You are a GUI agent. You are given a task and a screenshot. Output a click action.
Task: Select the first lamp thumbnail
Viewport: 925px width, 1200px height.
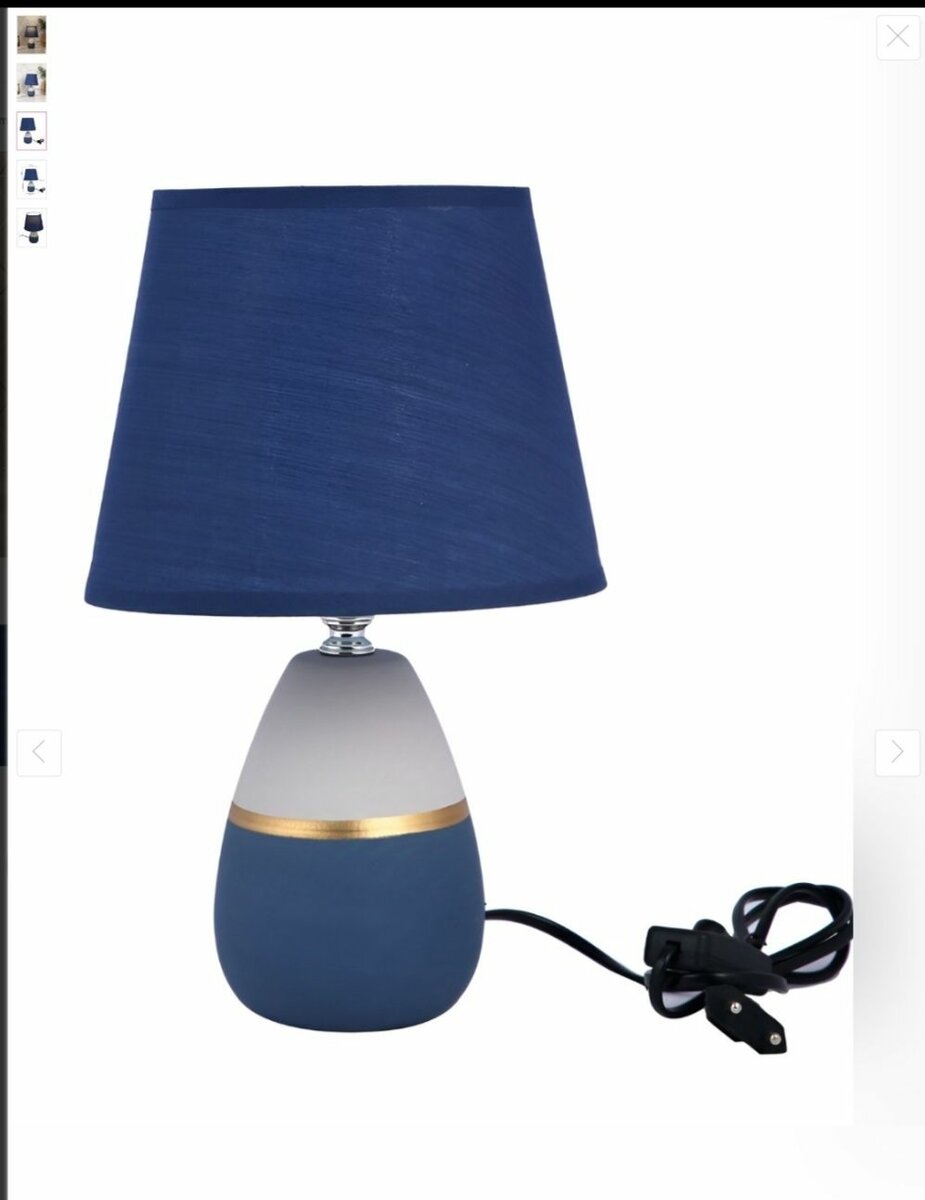pyautogui.click(x=31, y=35)
